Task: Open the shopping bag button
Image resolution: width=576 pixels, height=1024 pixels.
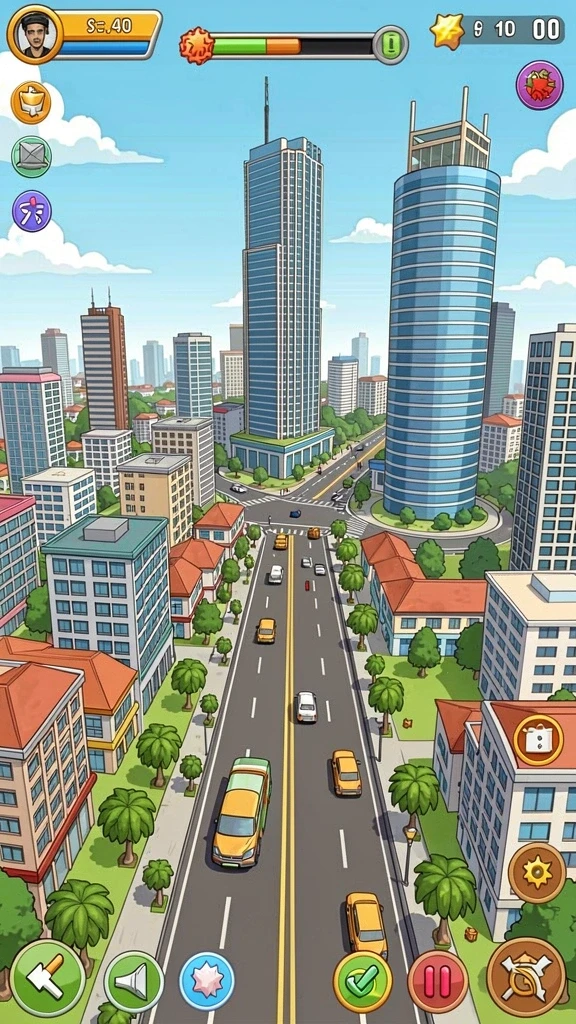Action: pos(537,741)
